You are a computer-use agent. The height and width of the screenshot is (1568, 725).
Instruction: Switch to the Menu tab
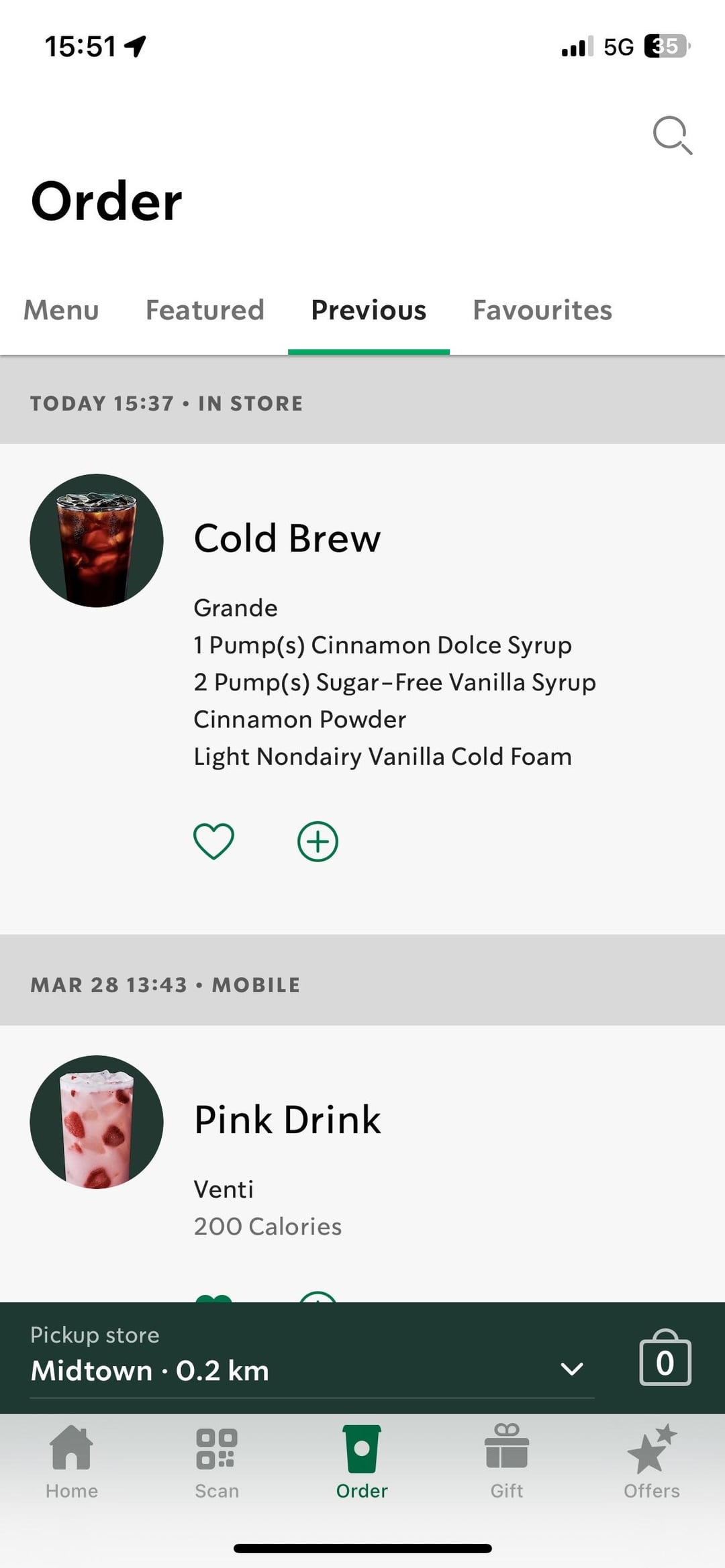tap(61, 311)
